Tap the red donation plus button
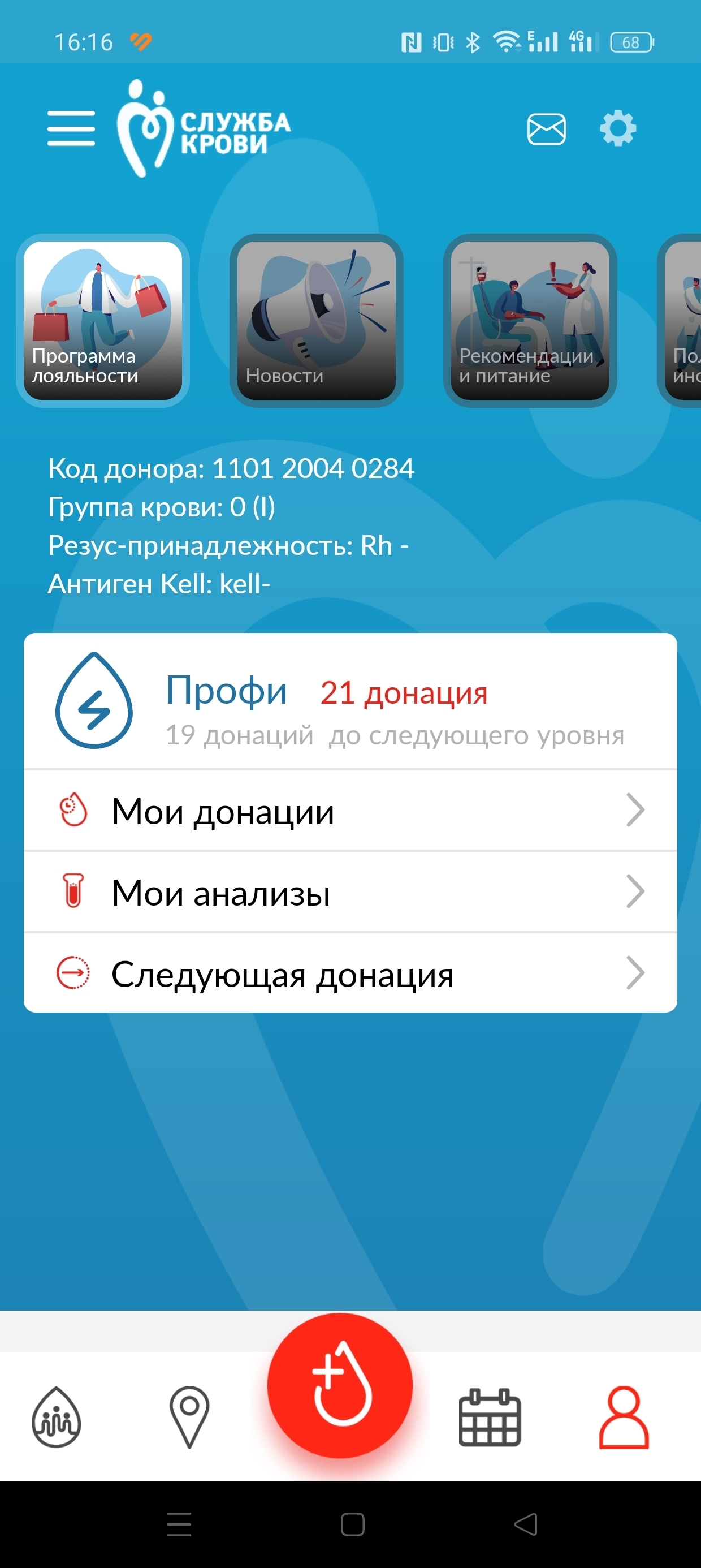 coord(340,1385)
